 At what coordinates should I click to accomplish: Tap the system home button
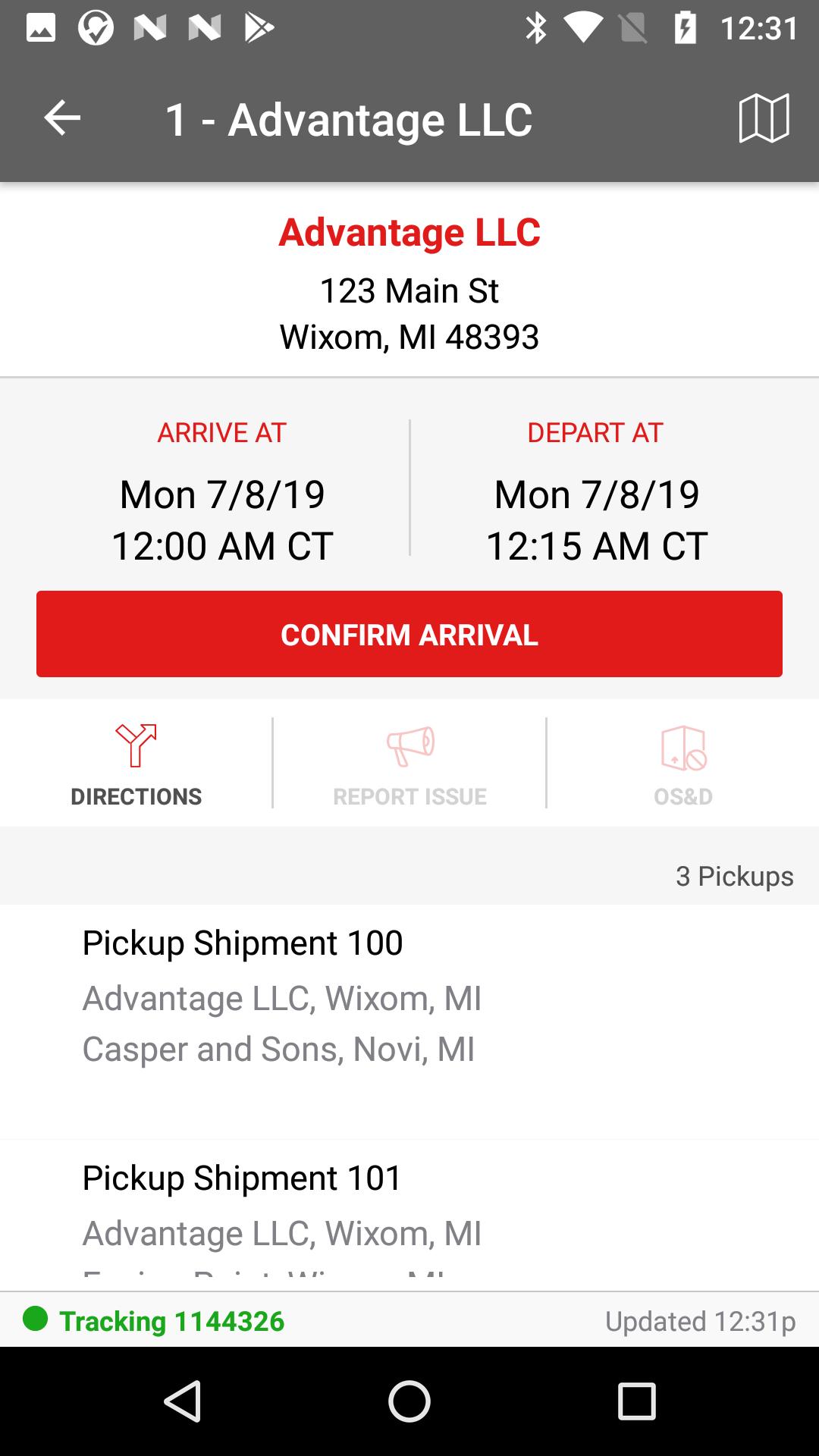pyautogui.click(x=409, y=1401)
